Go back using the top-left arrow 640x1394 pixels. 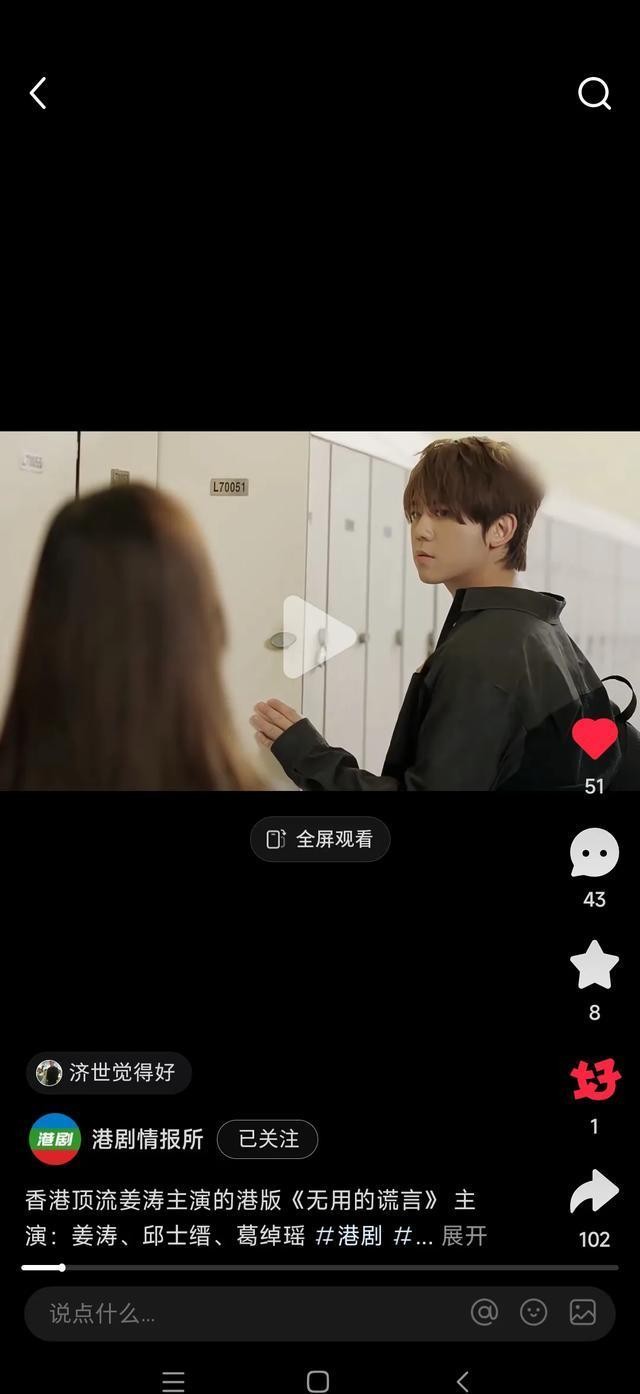tap(38, 93)
